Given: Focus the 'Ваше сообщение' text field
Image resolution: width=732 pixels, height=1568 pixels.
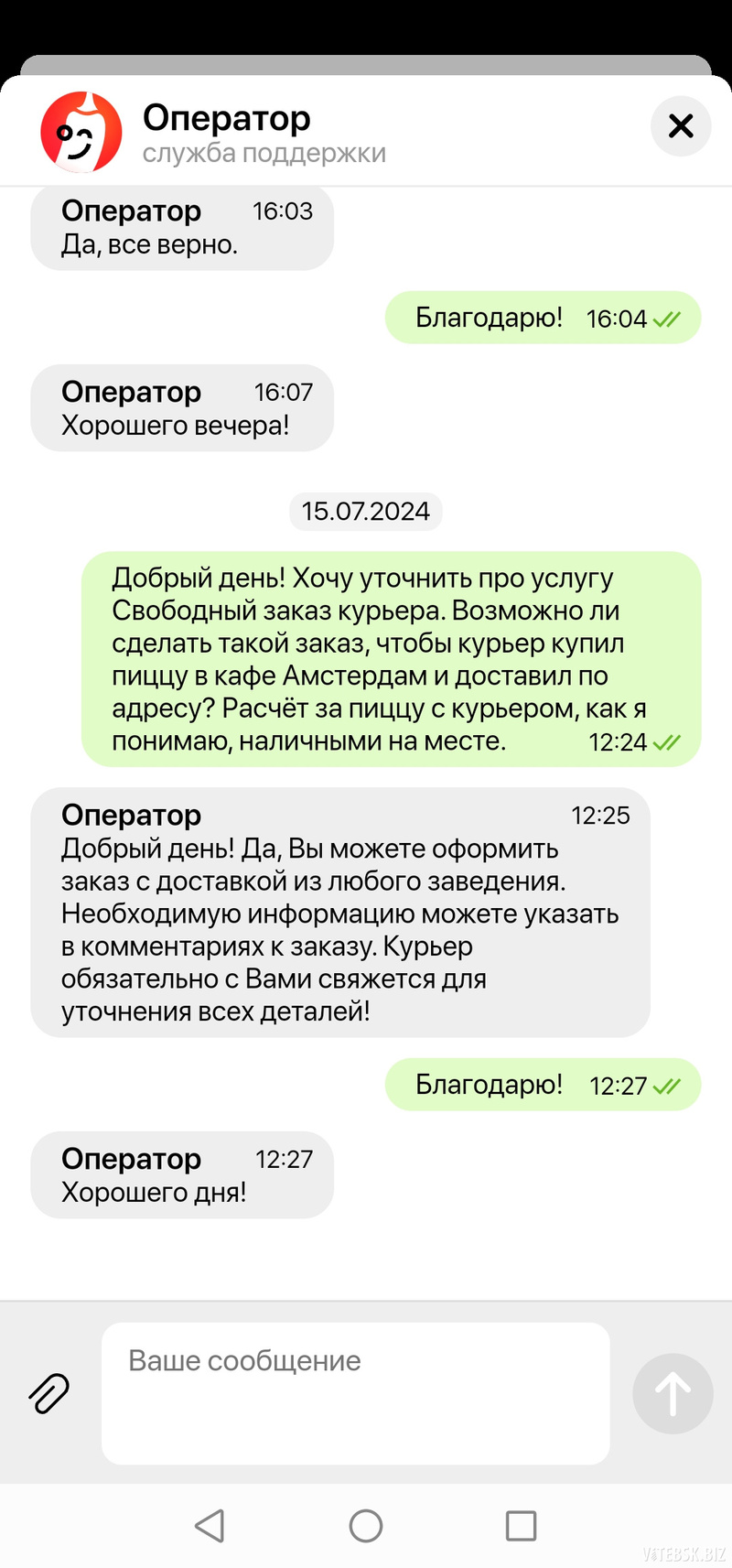Looking at the screenshot, I should 355,1392.
